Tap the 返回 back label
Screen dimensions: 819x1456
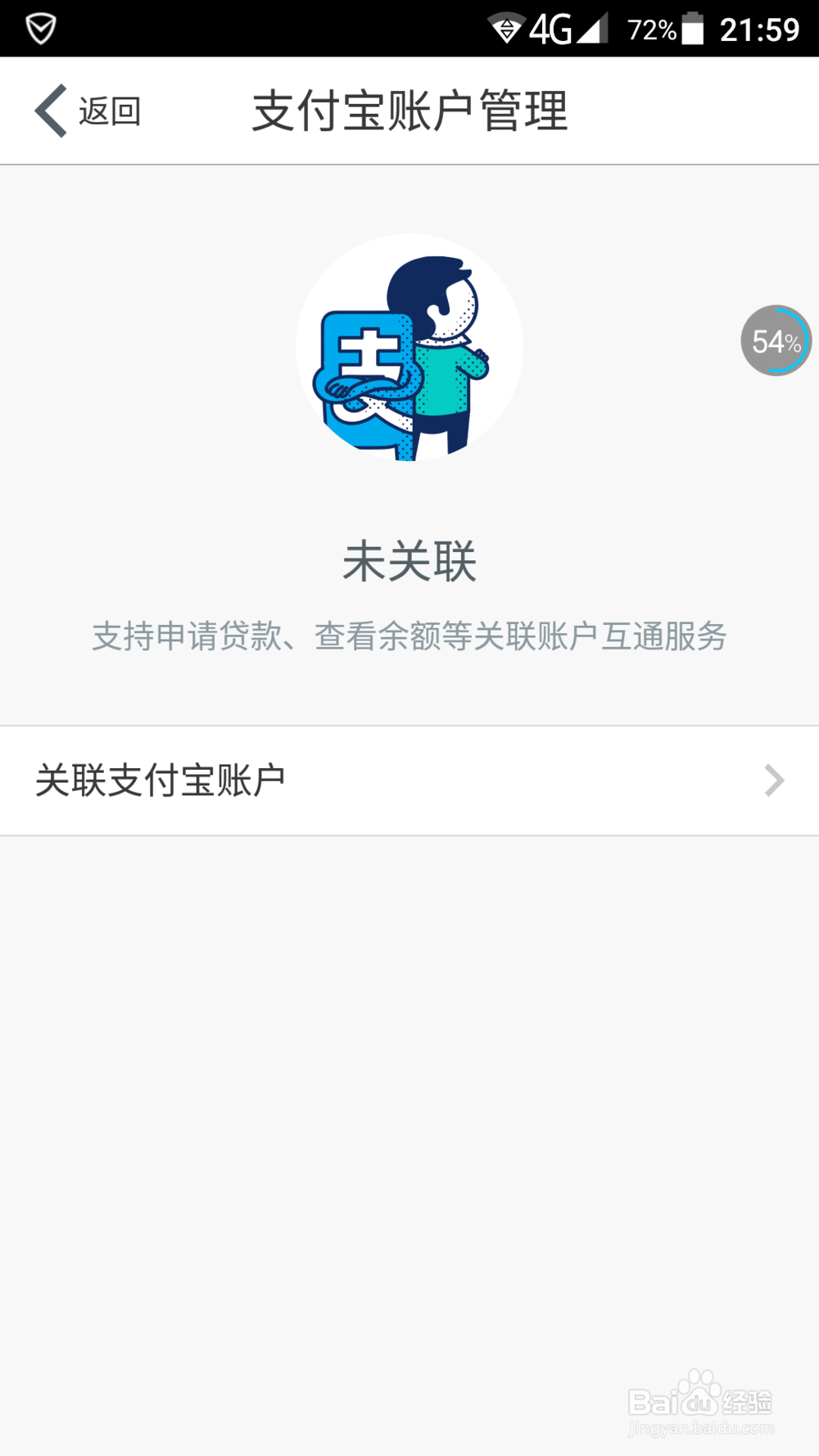[108, 109]
